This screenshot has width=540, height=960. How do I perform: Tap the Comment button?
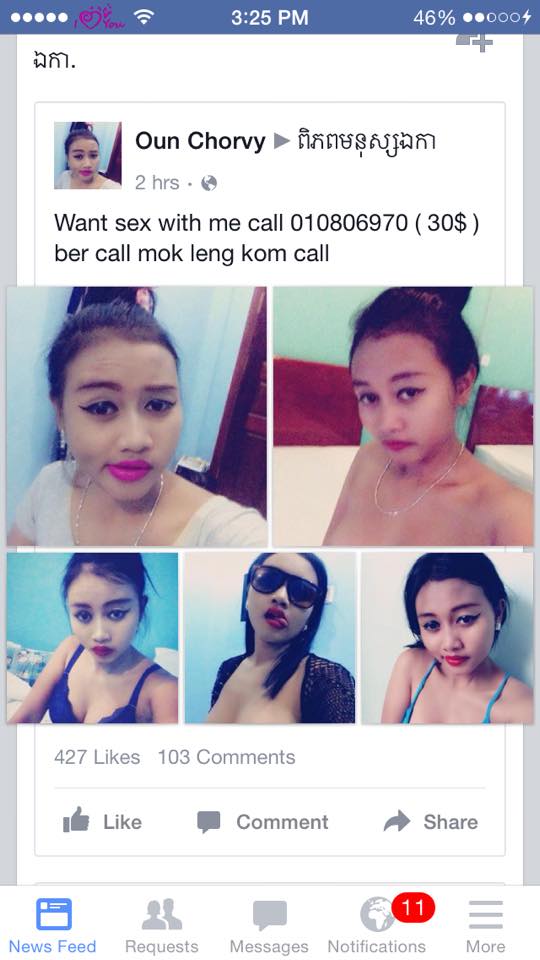click(263, 822)
